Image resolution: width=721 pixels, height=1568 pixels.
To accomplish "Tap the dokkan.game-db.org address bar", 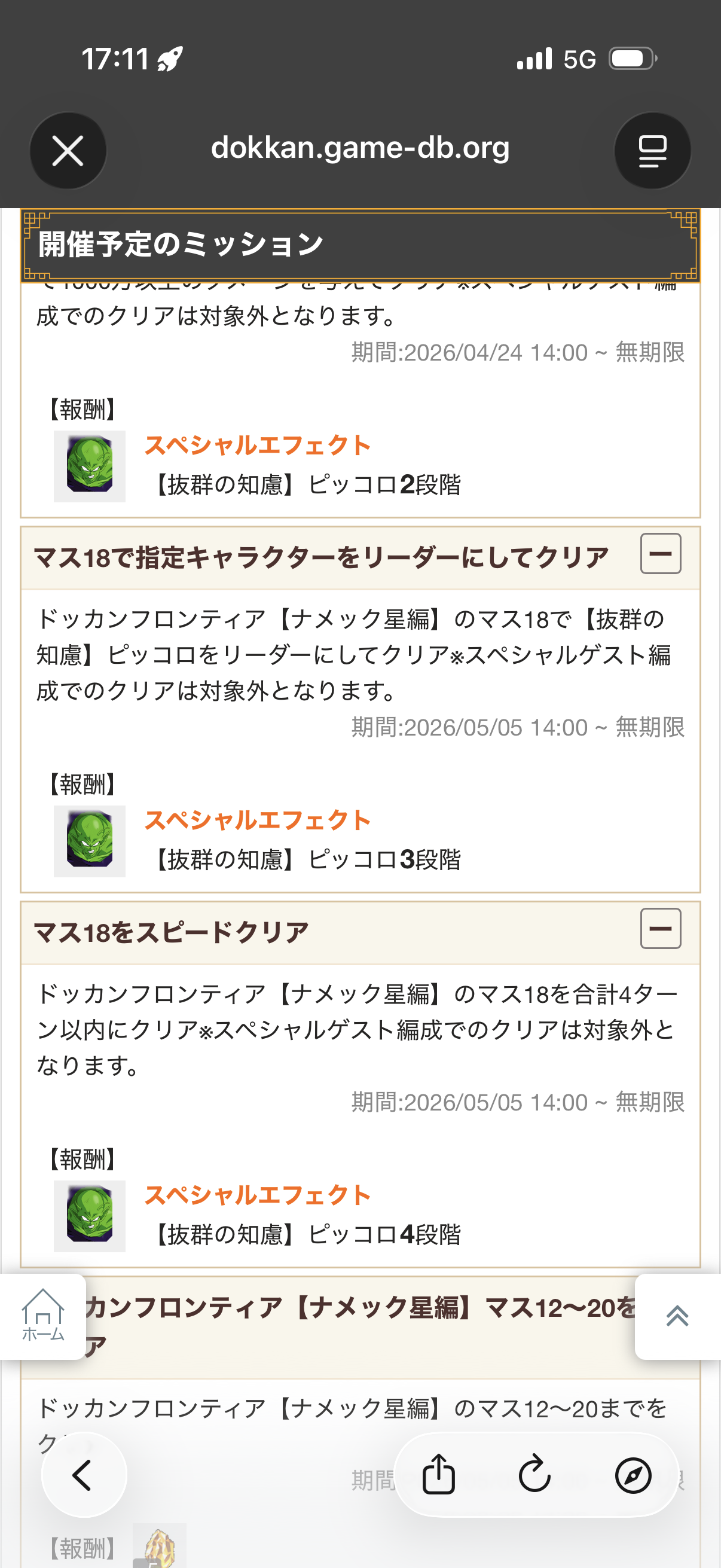I will click(360, 148).
